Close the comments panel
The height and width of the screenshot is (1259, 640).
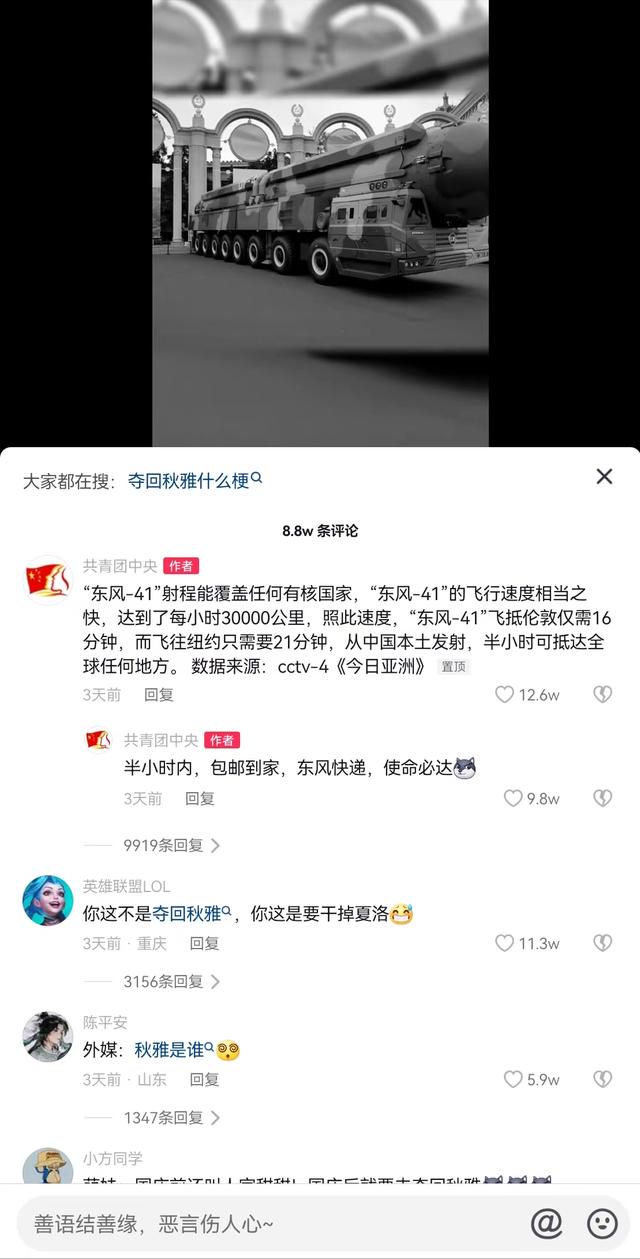(604, 476)
